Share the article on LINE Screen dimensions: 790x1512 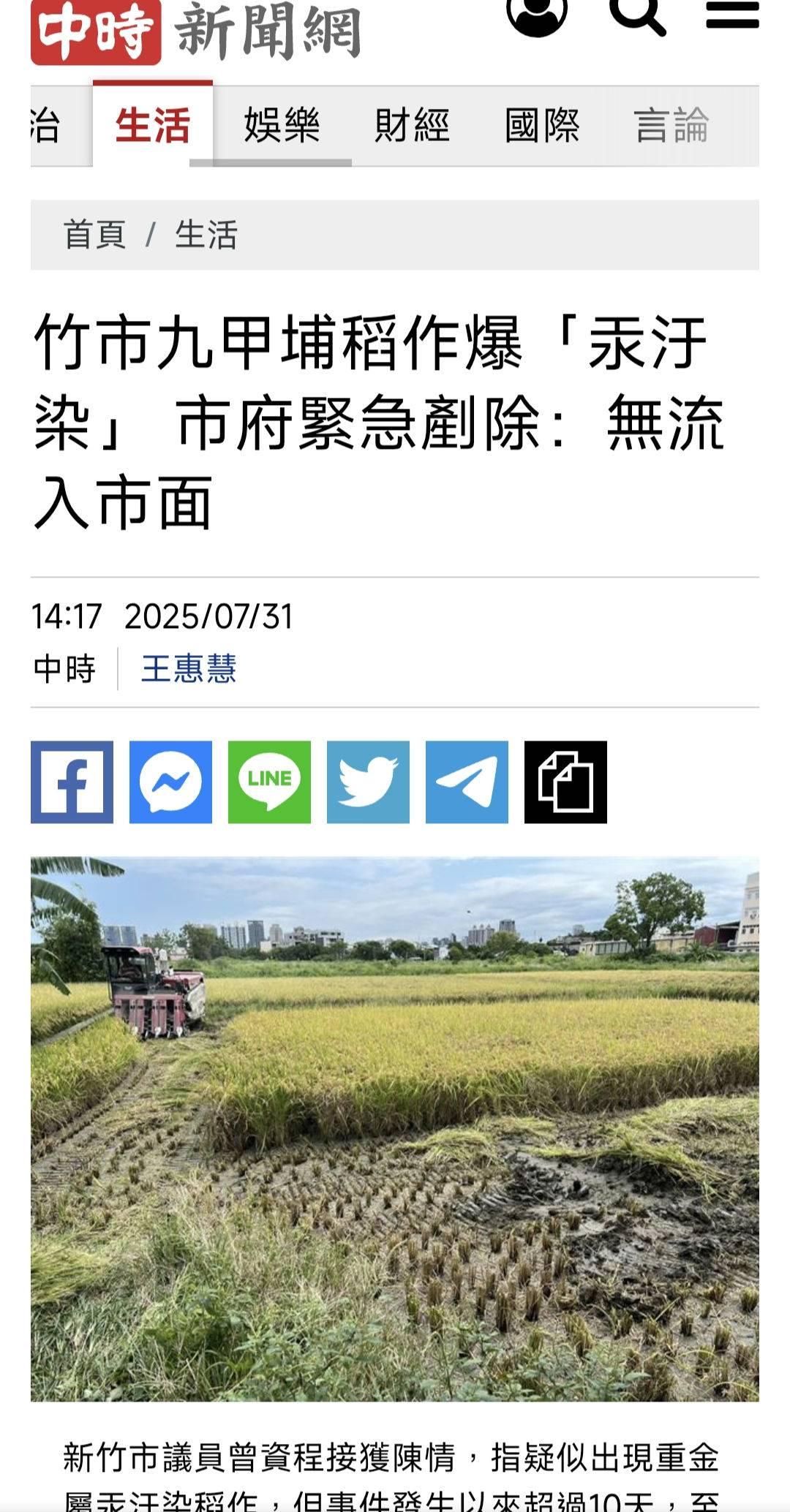269,782
